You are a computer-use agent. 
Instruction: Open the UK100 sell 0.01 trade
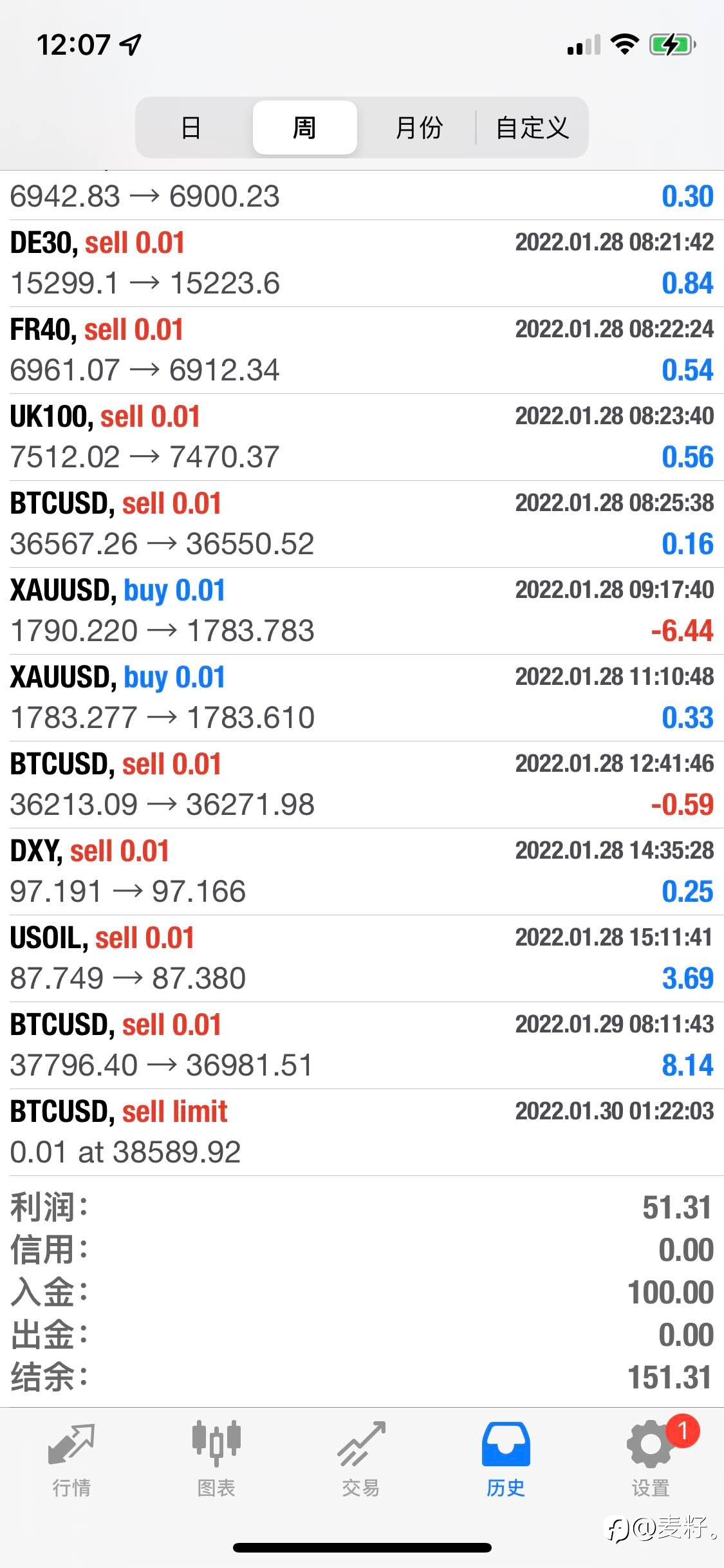[362, 437]
